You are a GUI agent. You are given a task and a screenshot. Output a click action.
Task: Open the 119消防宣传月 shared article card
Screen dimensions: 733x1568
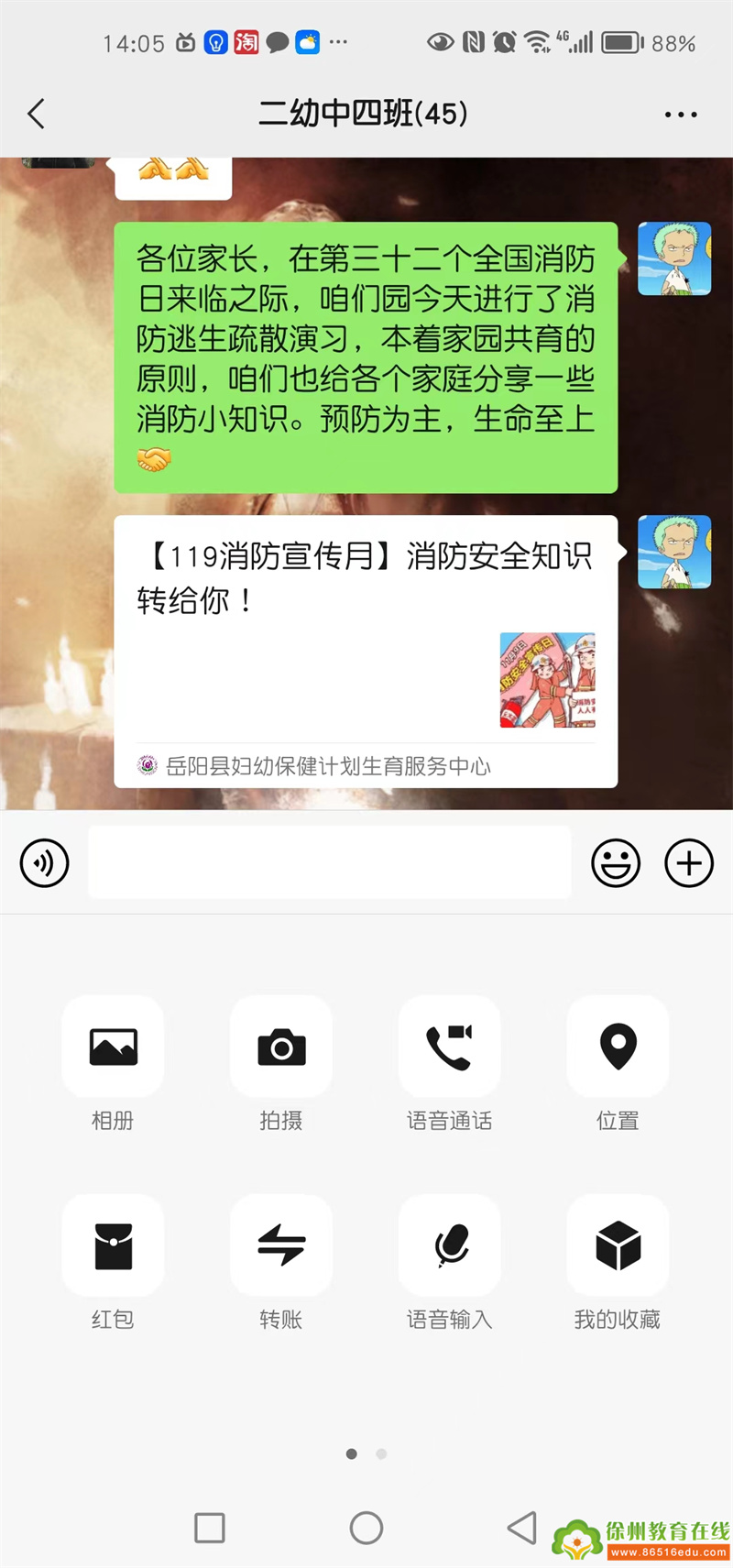point(366,651)
